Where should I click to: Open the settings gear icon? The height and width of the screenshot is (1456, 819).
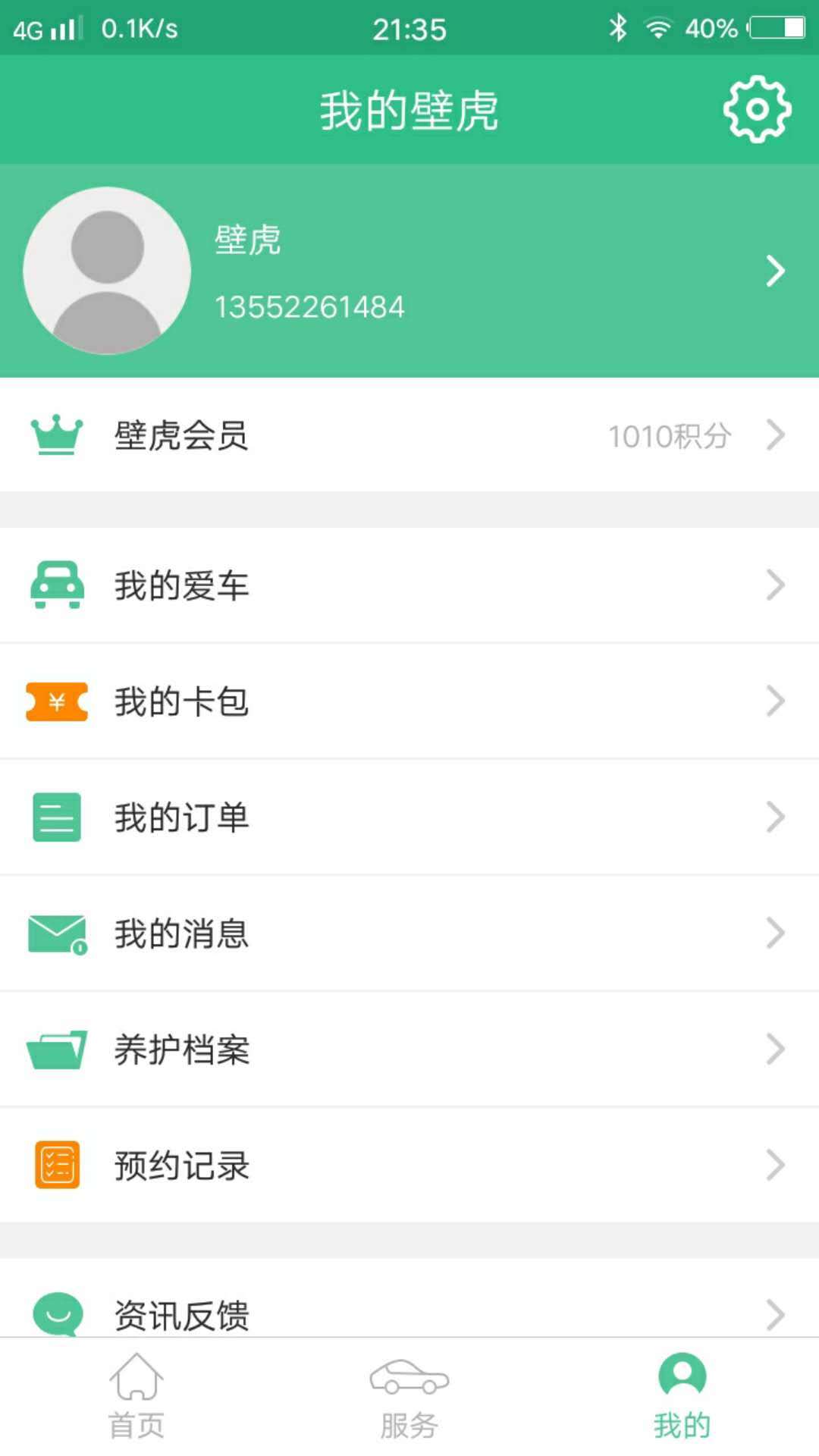[757, 109]
